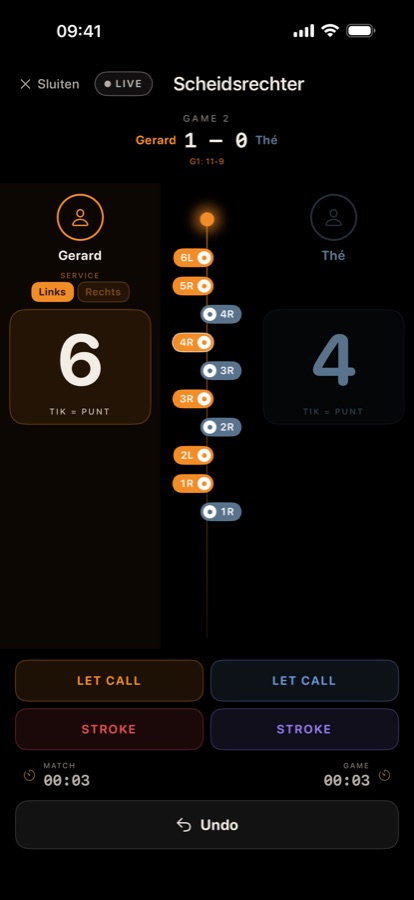Screen dimensions: 414x900
Task: Award a point to Thé's score card
Action: tap(334, 367)
